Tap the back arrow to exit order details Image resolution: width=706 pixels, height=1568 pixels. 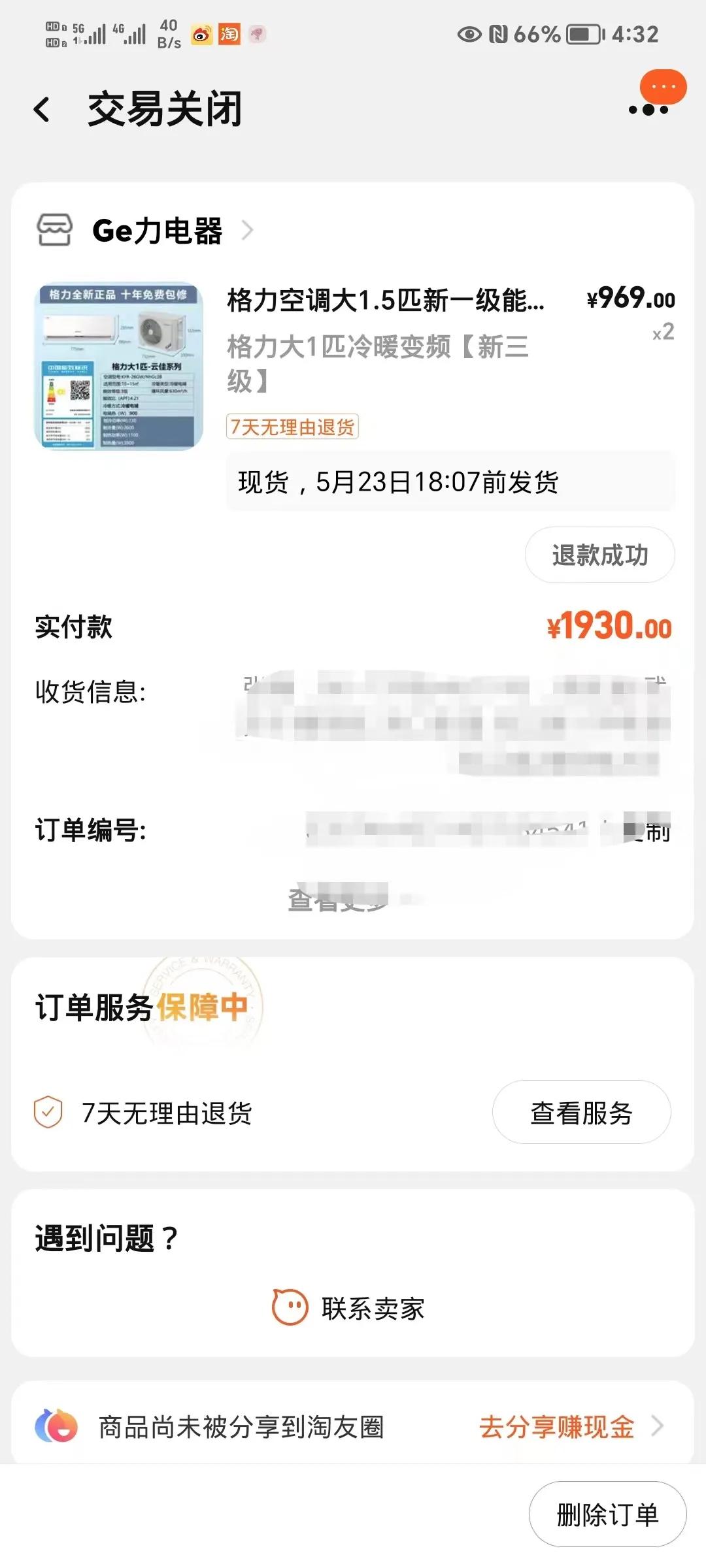pyautogui.click(x=41, y=108)
